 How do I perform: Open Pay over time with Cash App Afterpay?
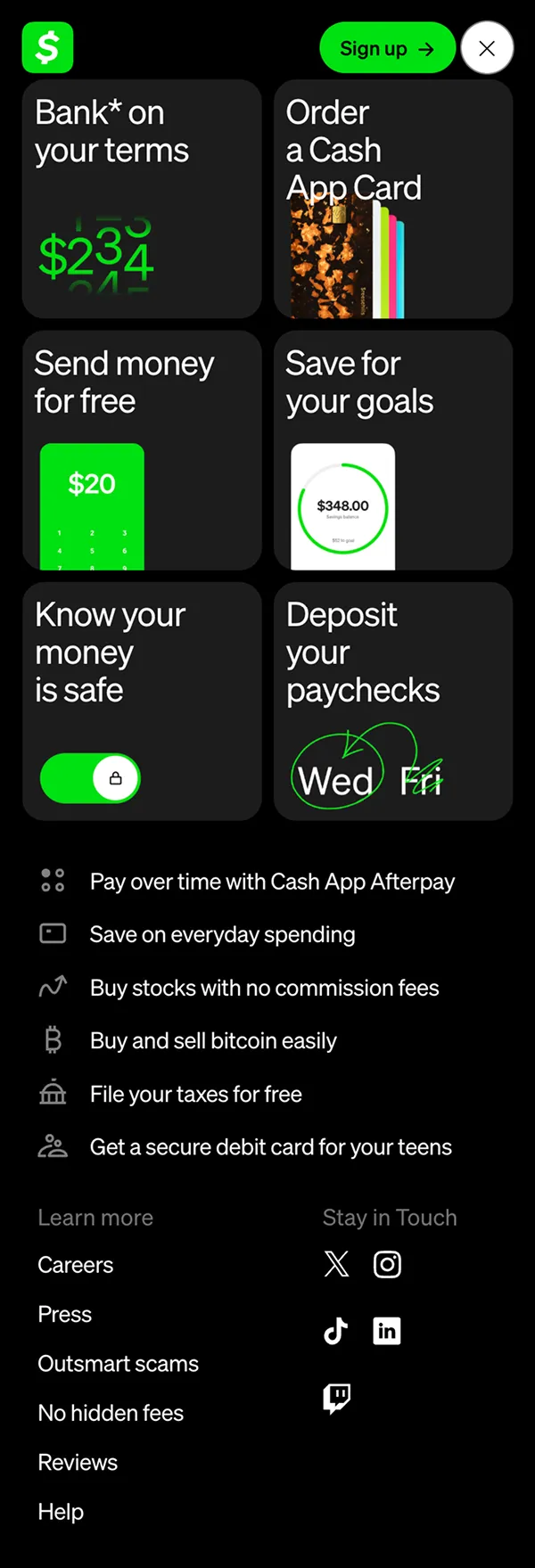[272, 882]
